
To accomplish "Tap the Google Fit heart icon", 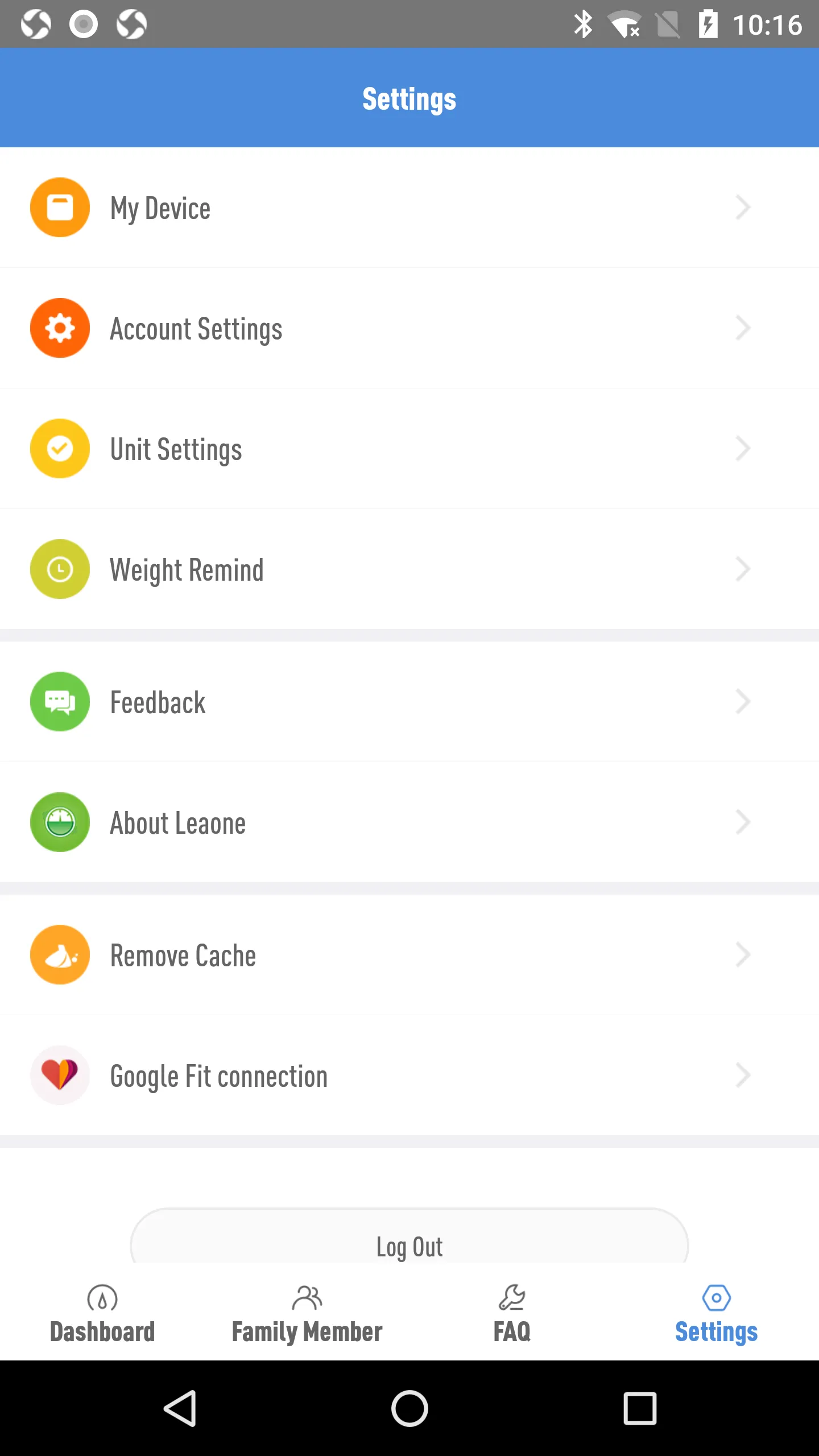I will pos(60,1075).
